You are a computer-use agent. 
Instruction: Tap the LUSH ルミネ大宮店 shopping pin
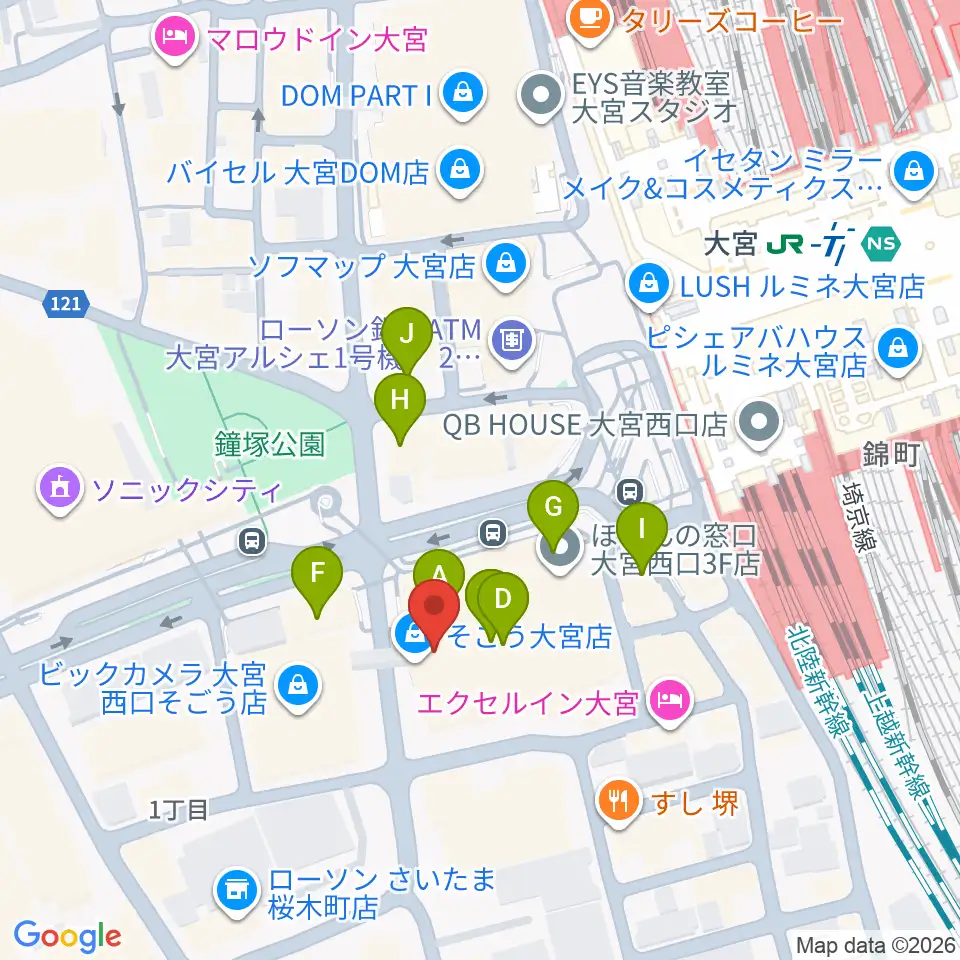pyautogui.click(x=648, y=286)
